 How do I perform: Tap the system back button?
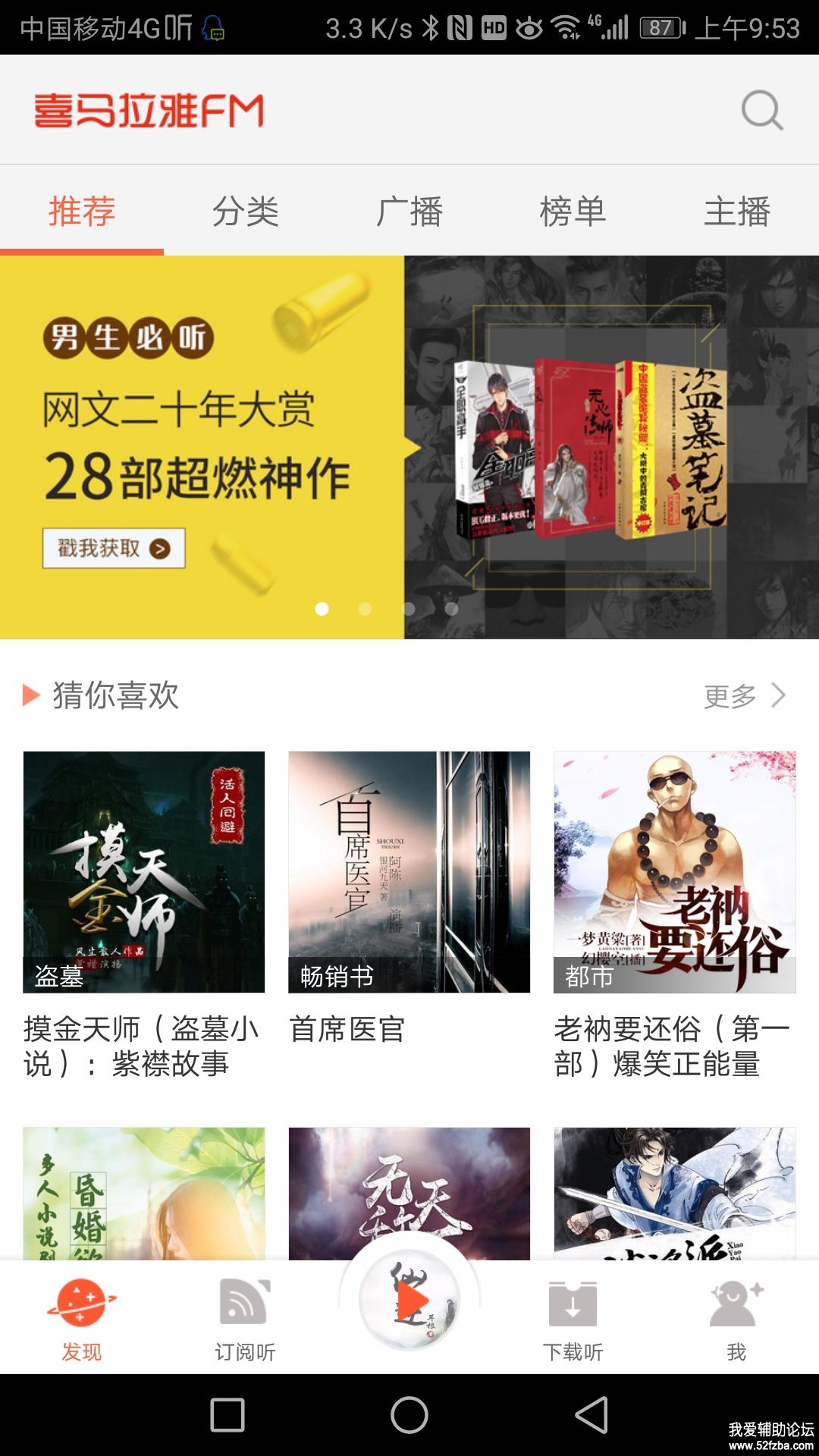(x=592, y=1415)
